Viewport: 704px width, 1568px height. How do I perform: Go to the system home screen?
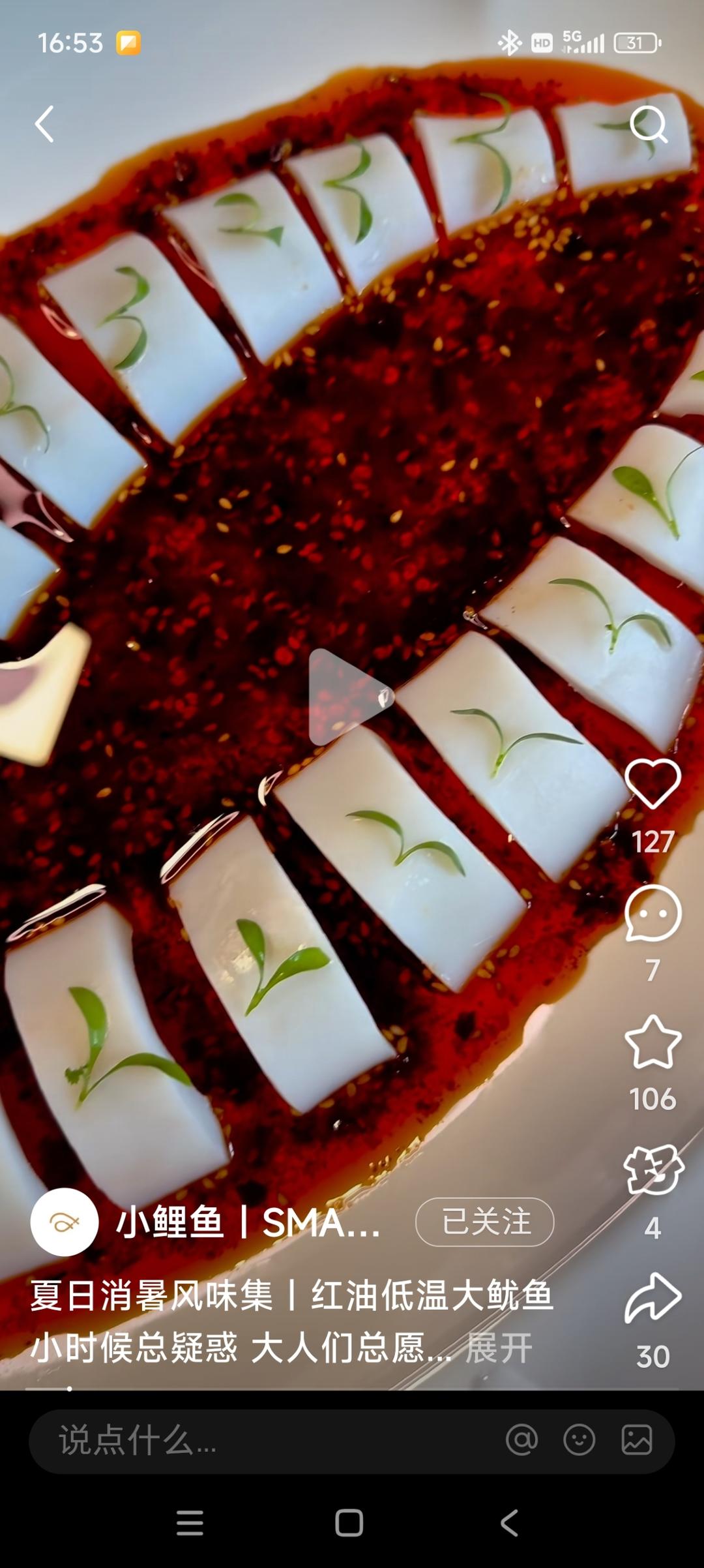(x=349, y=1524)
